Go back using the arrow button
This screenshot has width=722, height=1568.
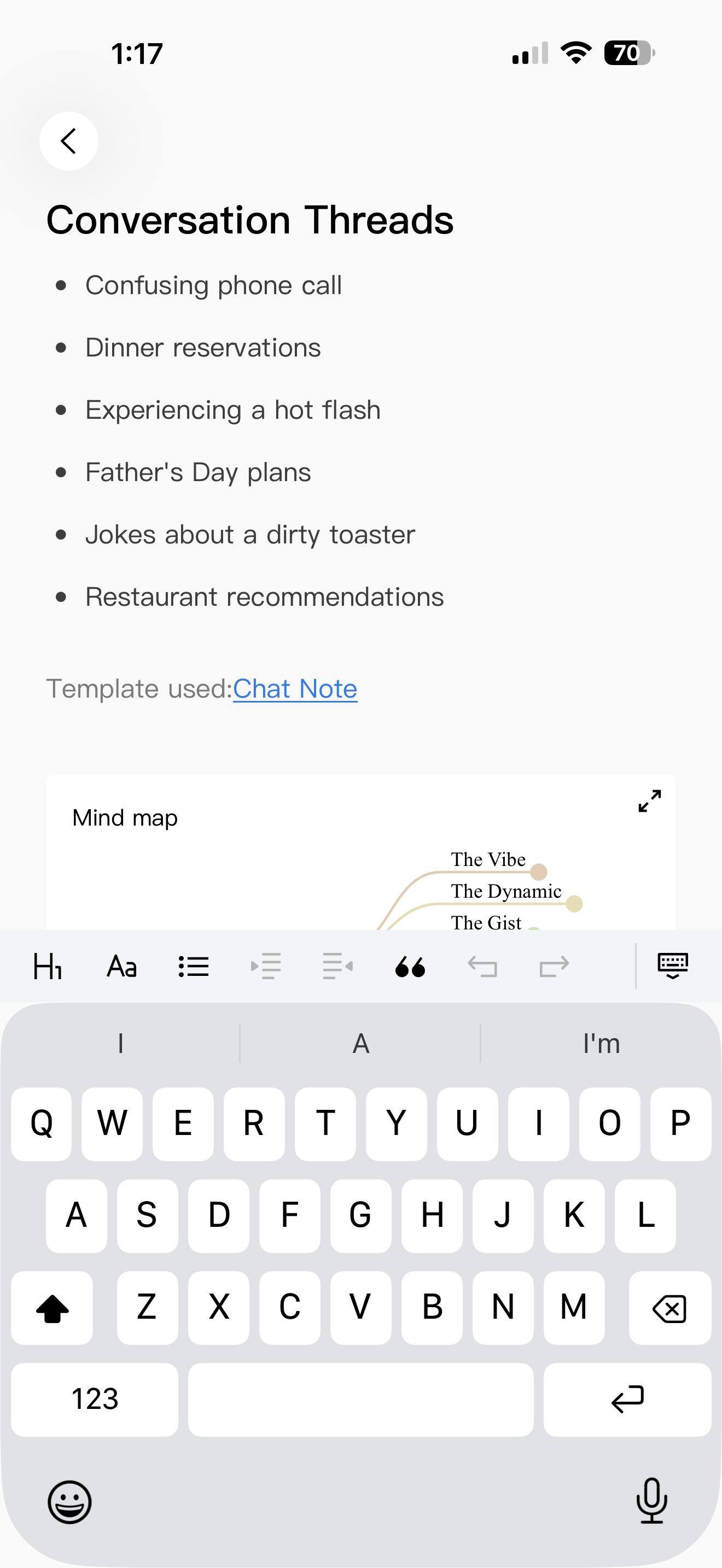pos(69,141)
